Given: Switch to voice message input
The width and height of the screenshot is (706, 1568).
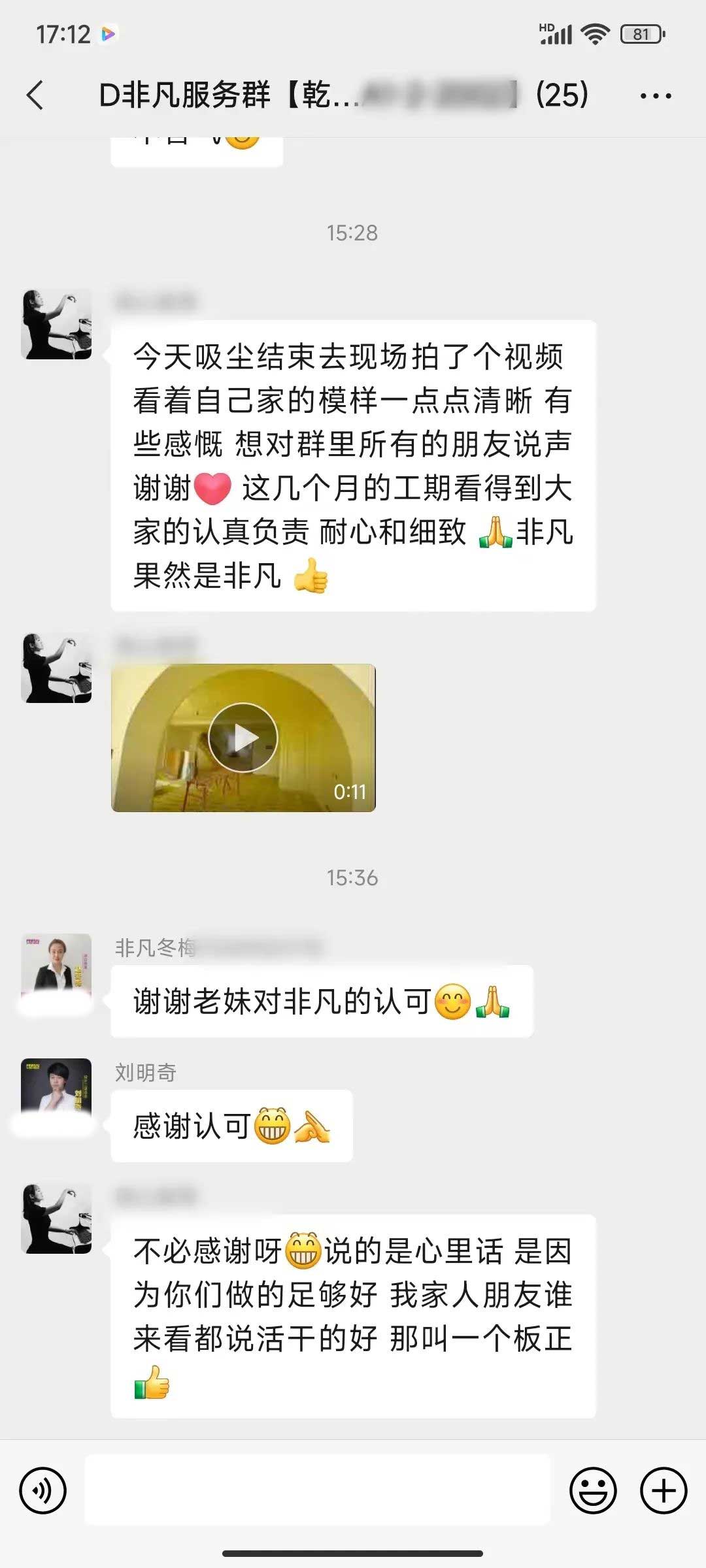Looking at the screenshot, I should (x=43, y=1490).
